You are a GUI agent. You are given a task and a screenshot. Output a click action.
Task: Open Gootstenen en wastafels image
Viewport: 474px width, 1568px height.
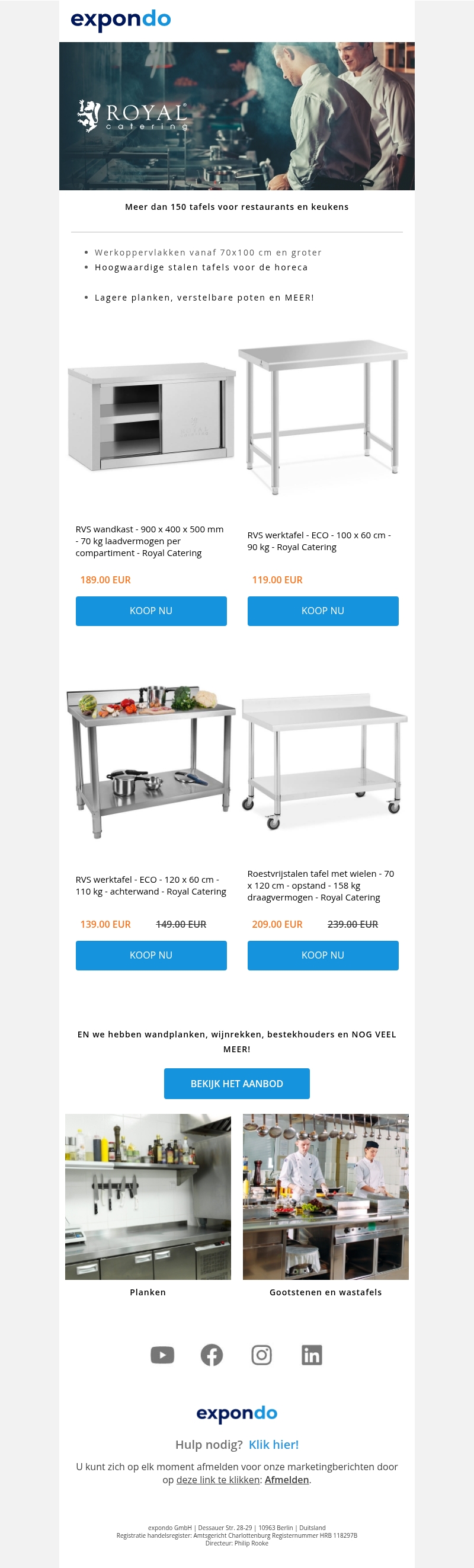[325, 1196]
